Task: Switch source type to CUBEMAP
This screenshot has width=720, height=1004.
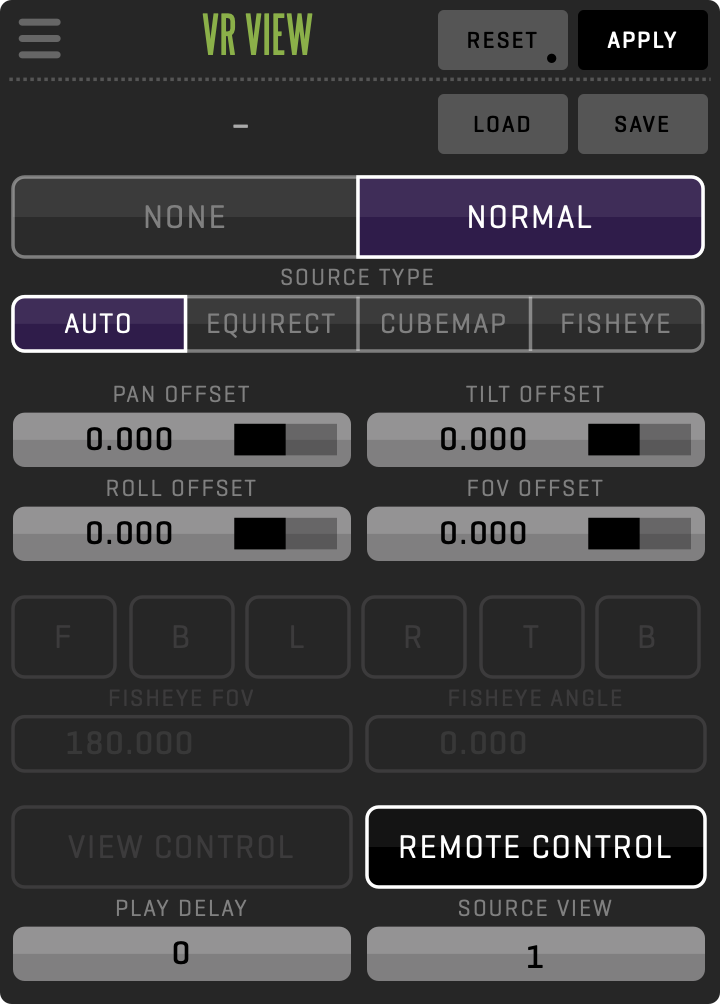Action: pyautogui.click(x=443, y=323)
